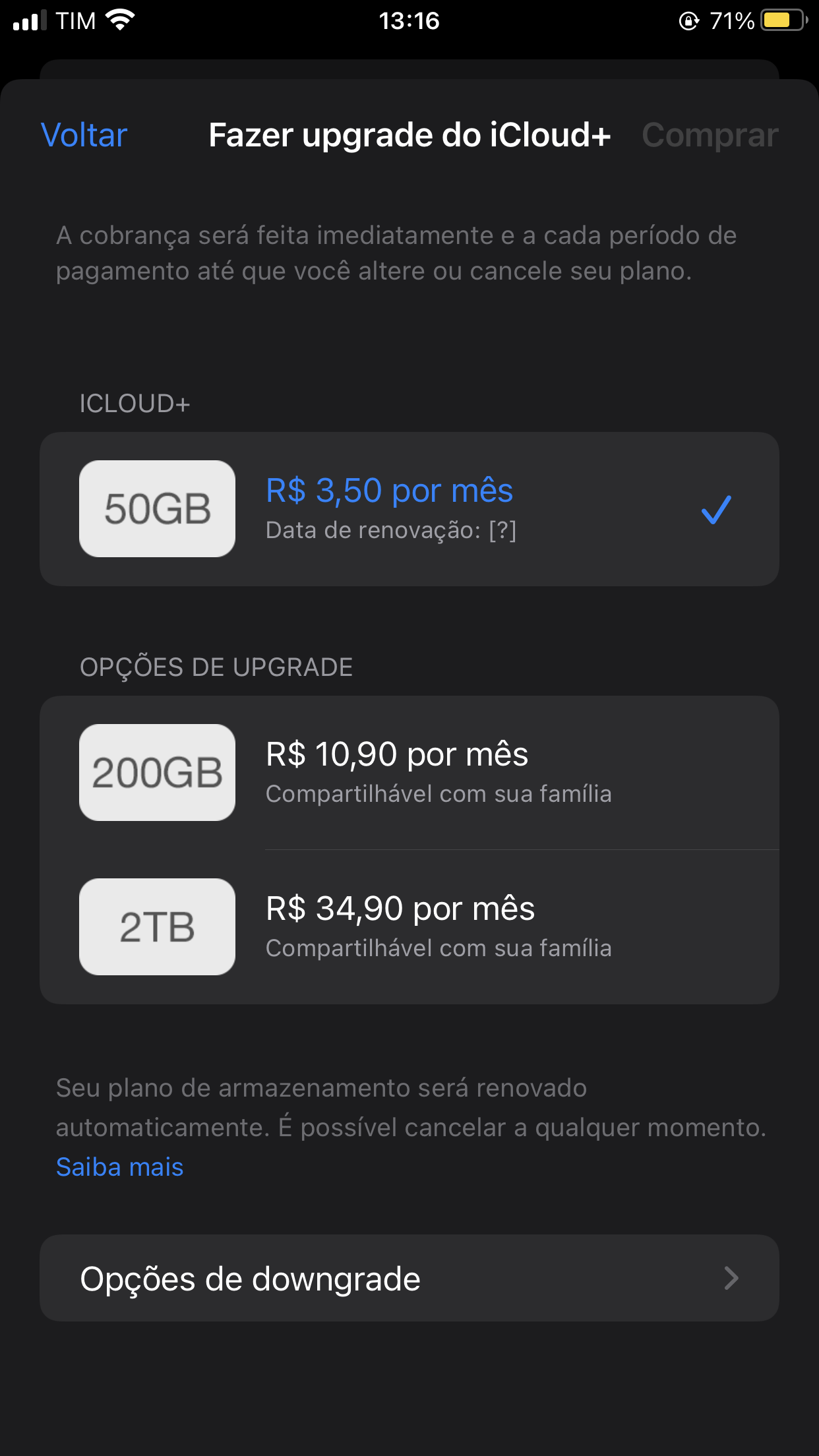
Task: Select the 50GB plan at R$ 3,50
Action: click(409, 509)
